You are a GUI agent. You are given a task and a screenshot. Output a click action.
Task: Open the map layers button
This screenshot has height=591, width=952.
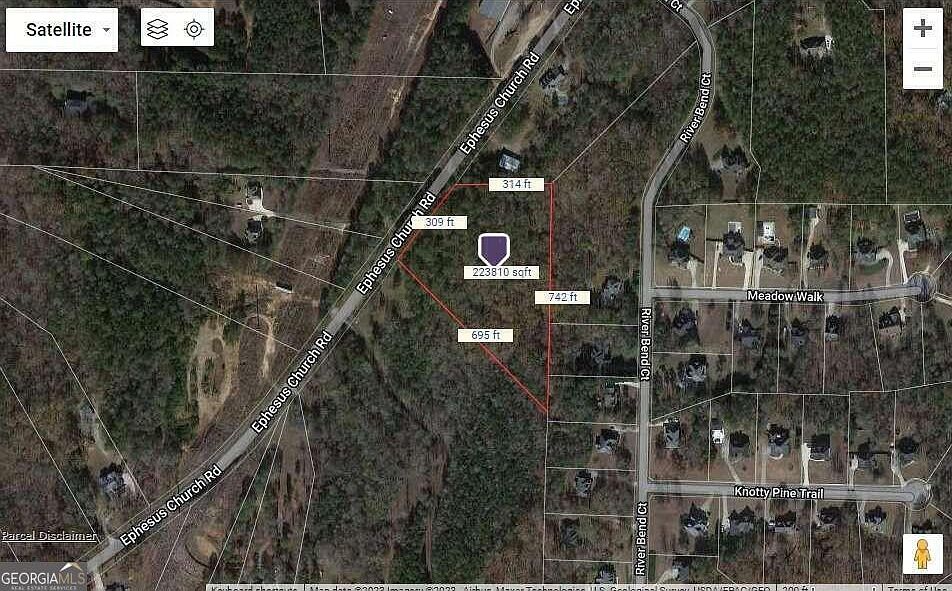(157, 30)
